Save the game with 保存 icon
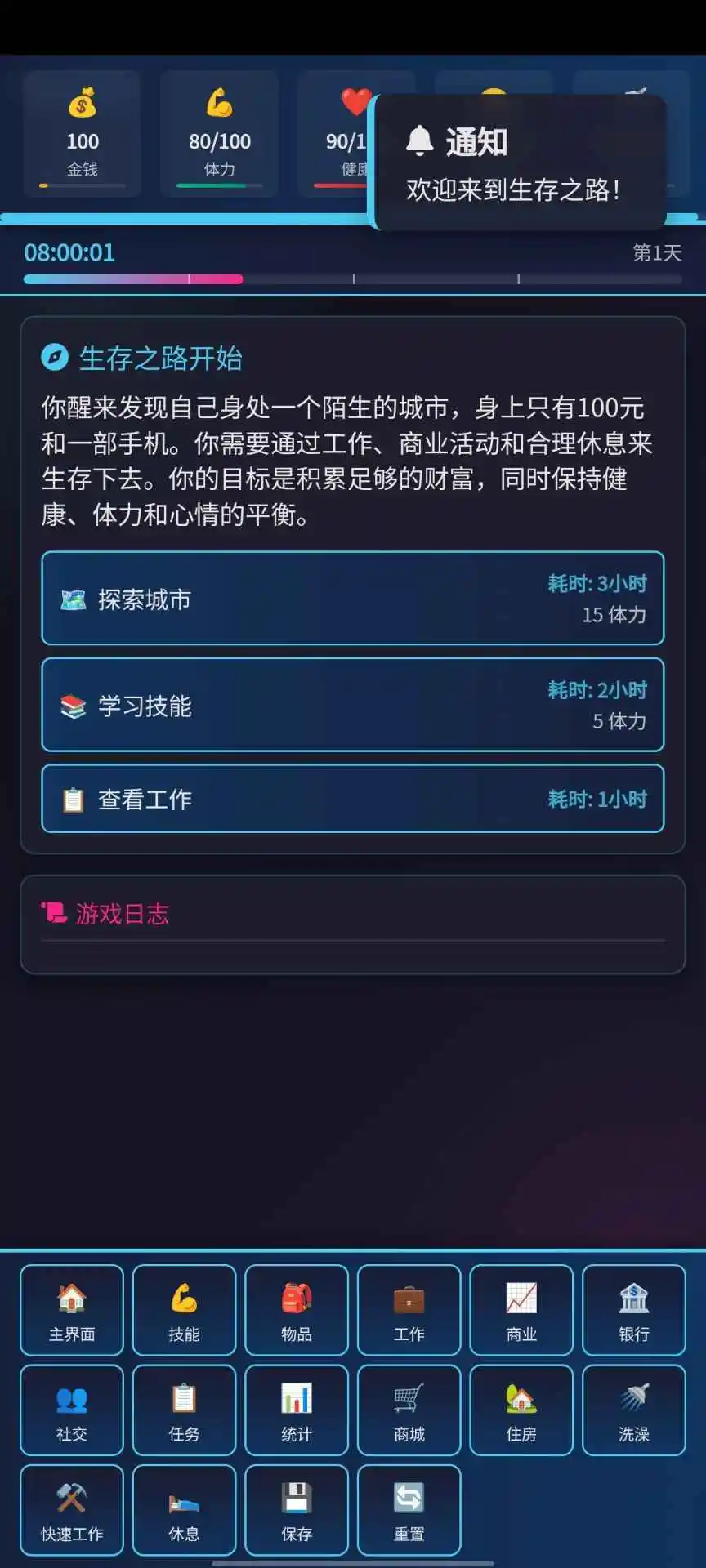Viewport: 706px width, 1568px height. coord(296,1510)
